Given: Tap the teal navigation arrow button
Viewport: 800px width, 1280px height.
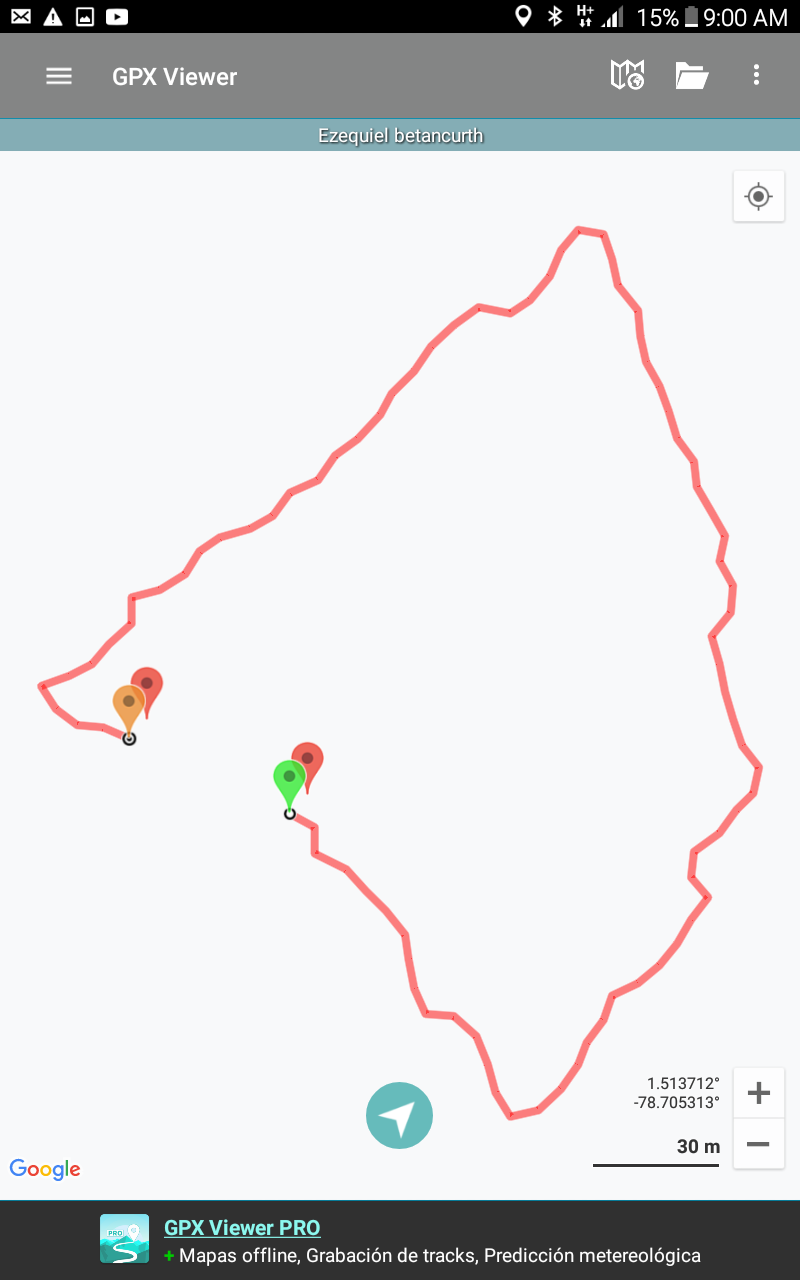Looking at the screenshot, I should point(399,1115).
